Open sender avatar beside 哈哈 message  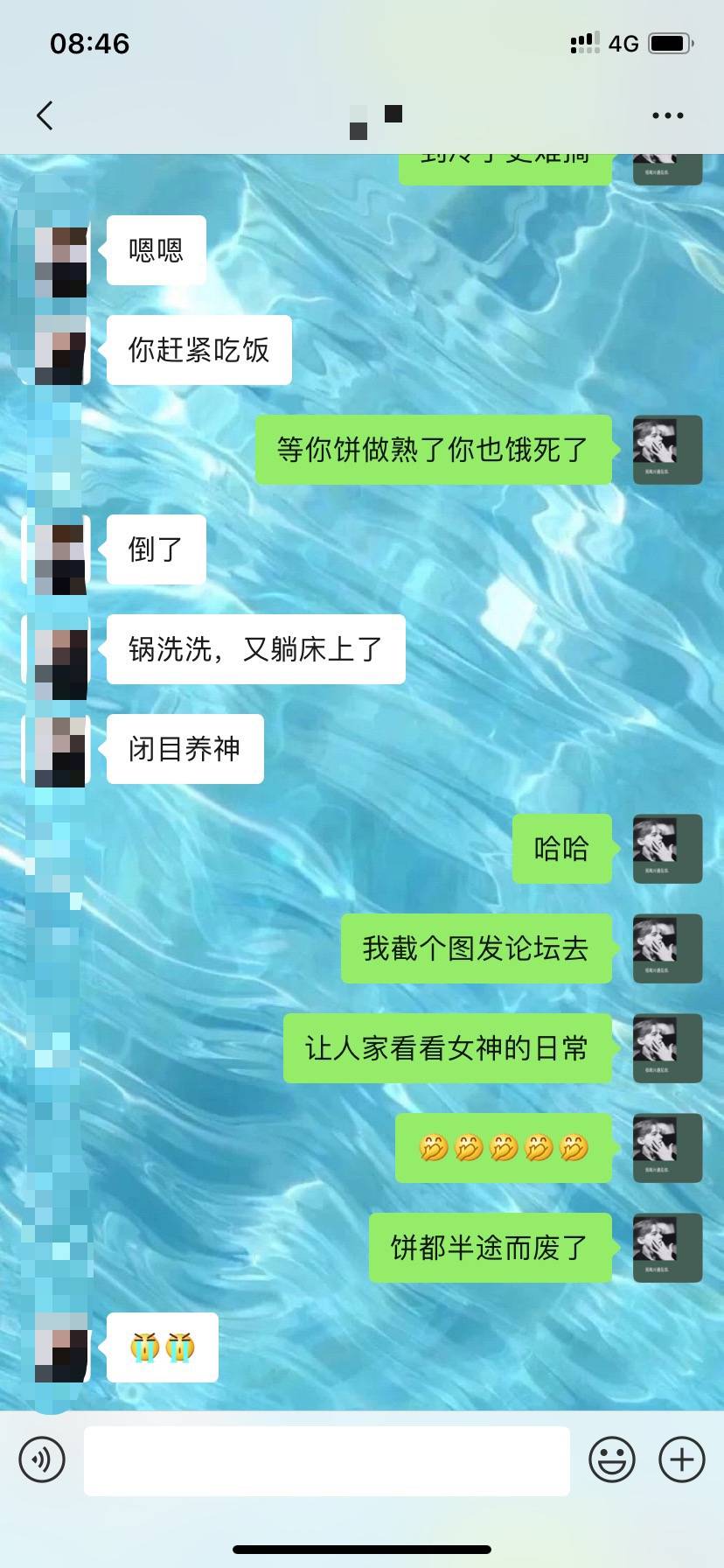pyautogui.click(x=668, y=849)
